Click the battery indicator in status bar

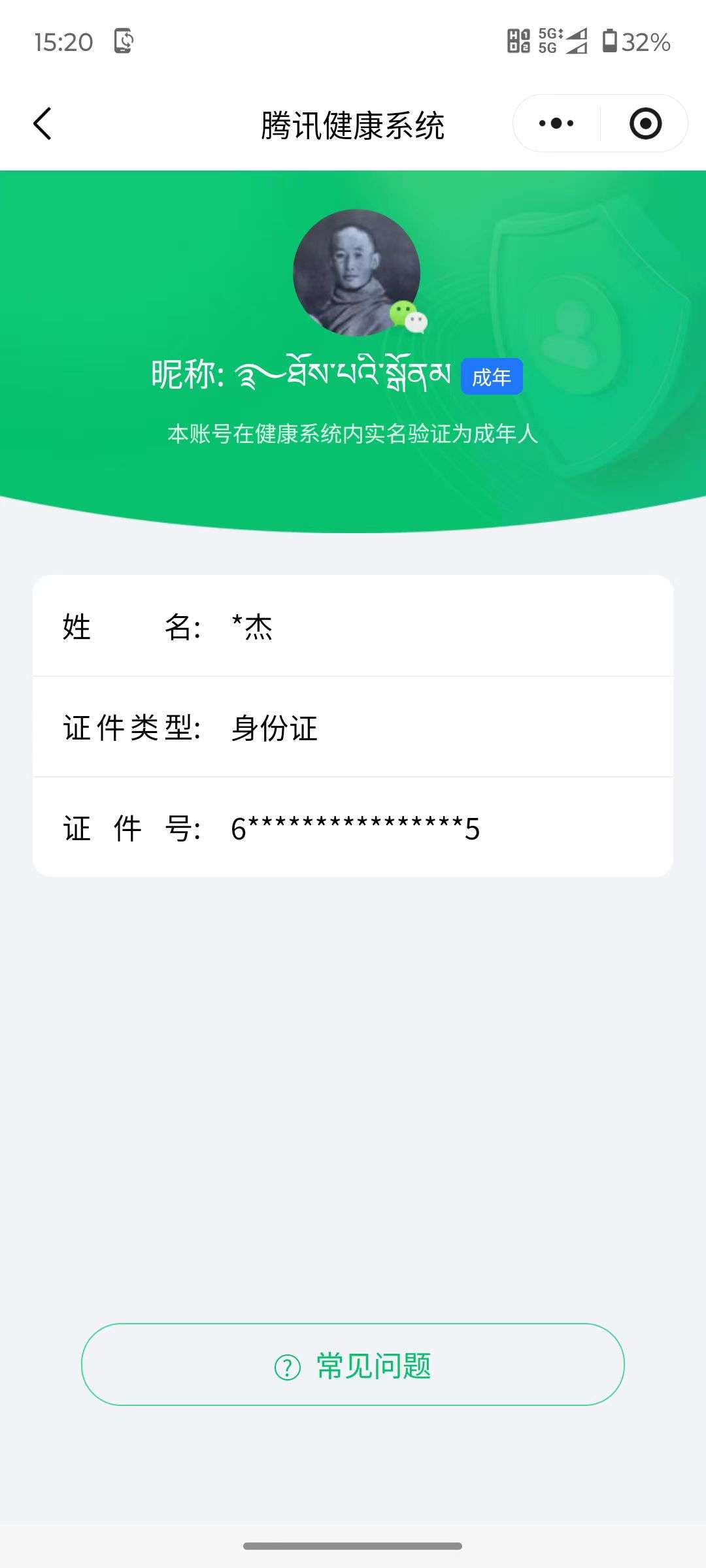(x=613, y=41)
